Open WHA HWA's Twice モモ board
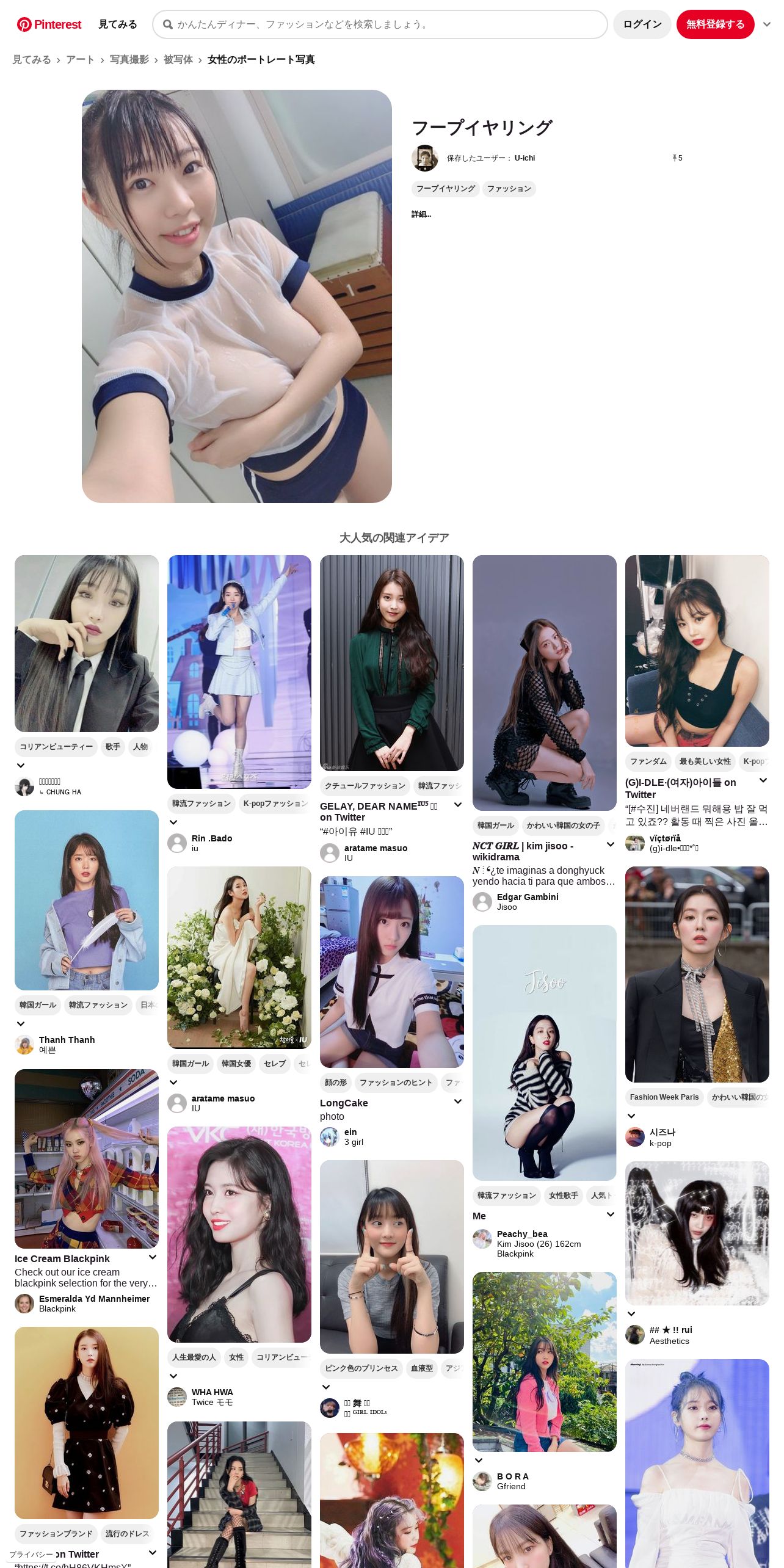 212,1402
